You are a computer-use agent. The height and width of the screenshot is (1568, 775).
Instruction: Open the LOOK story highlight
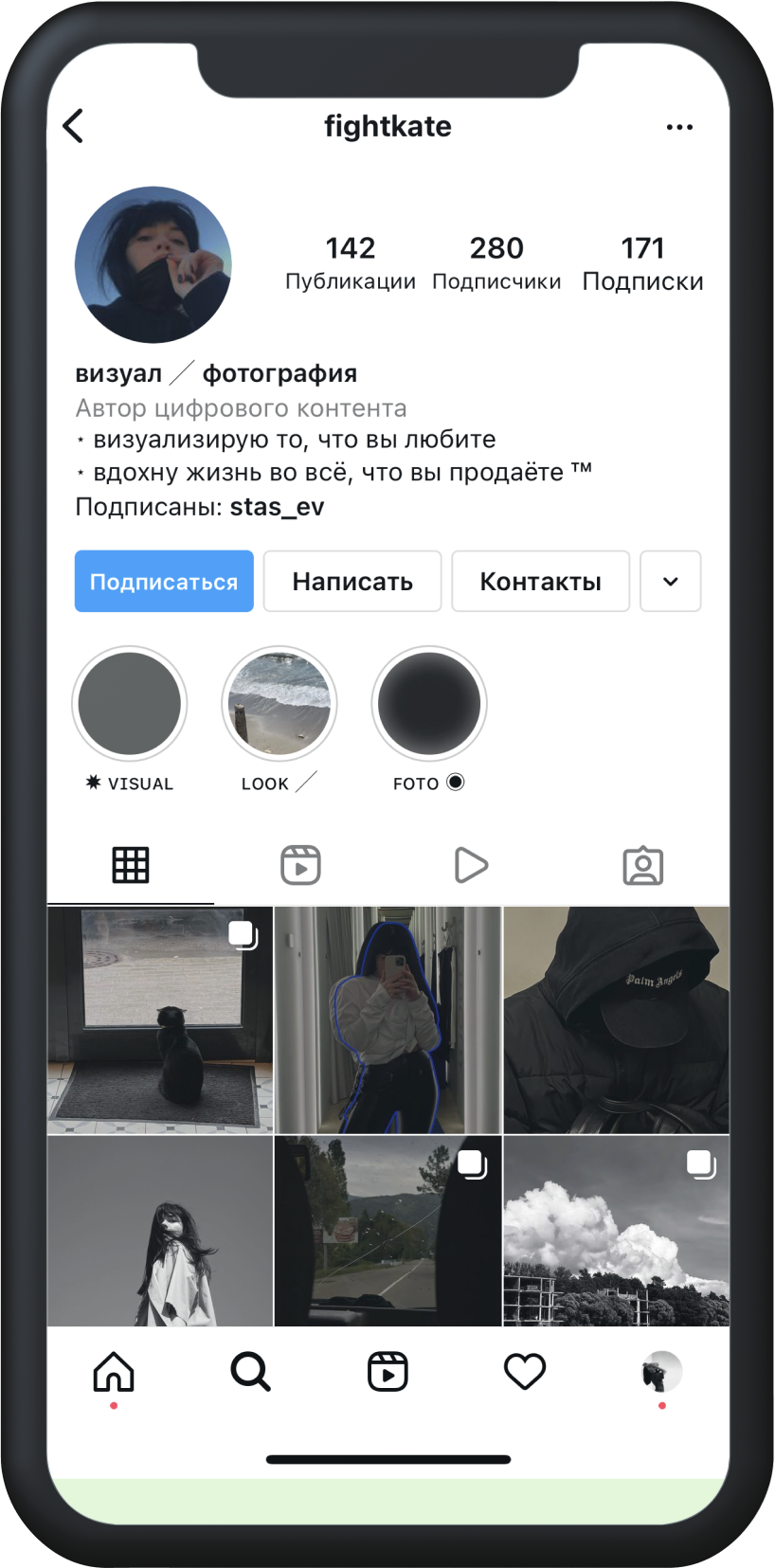coord(279,704)
